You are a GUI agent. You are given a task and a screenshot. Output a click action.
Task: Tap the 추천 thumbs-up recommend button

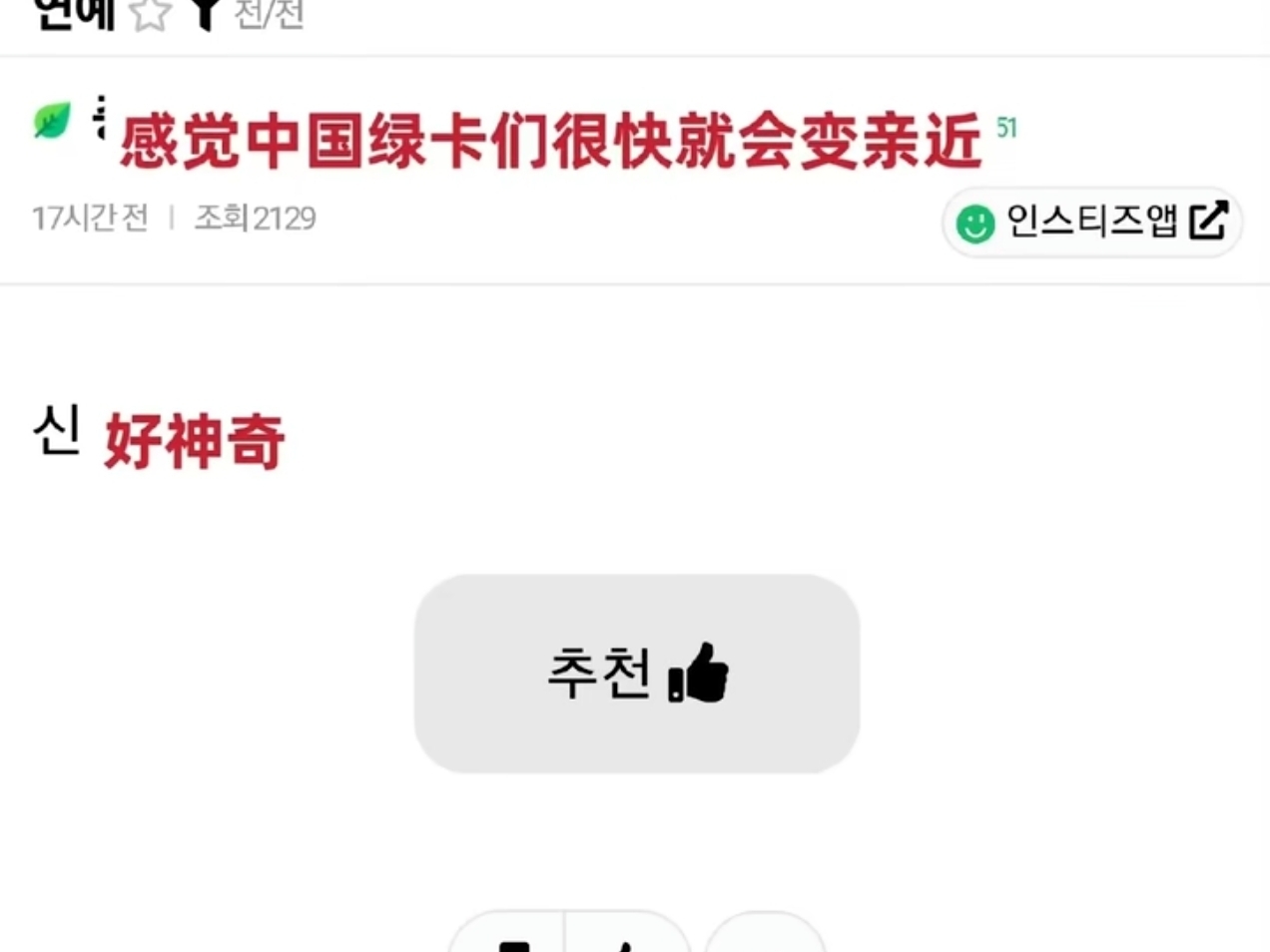[x=637, y=673]
